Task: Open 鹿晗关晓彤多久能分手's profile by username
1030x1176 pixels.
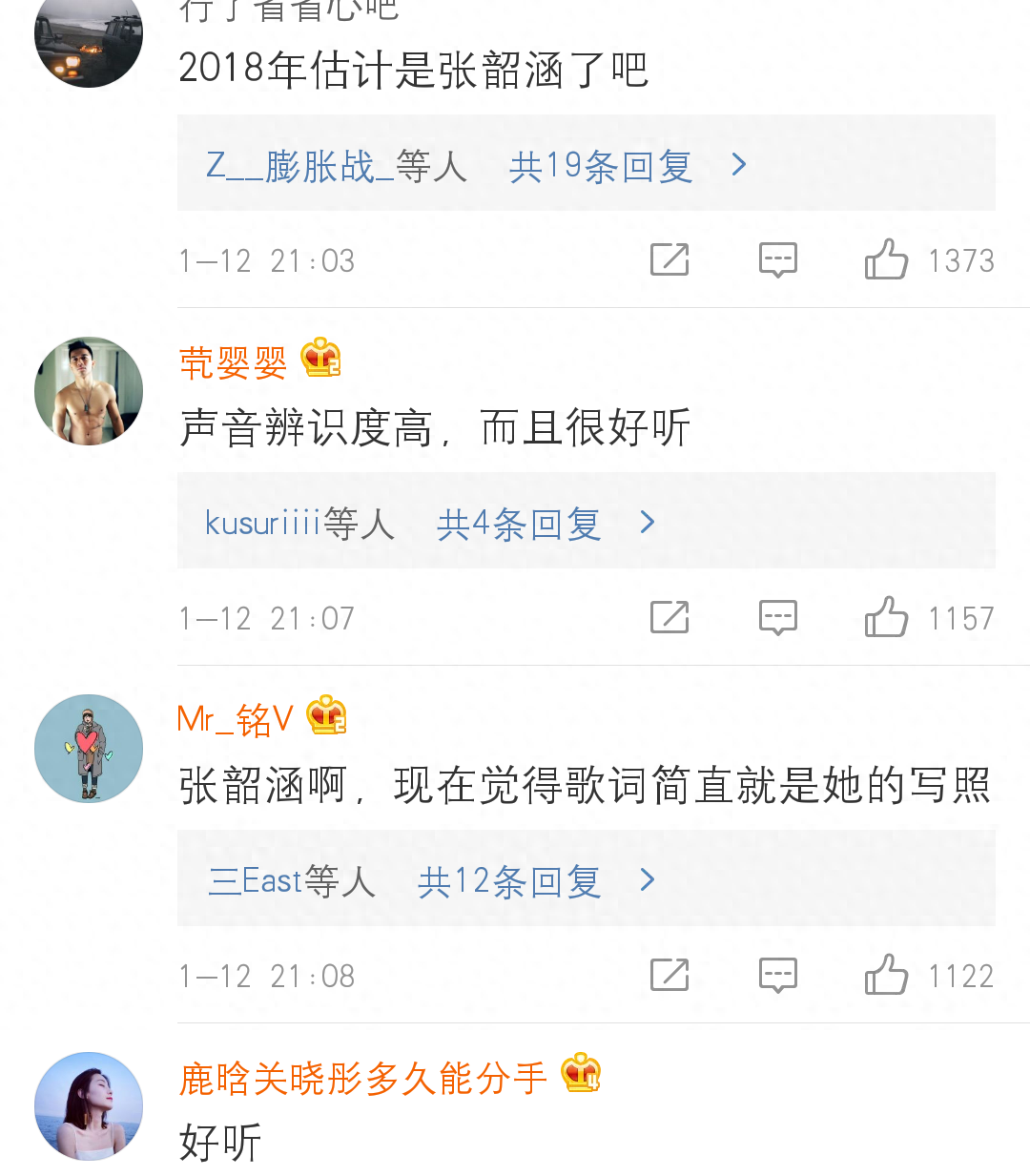Action: 362,1078
